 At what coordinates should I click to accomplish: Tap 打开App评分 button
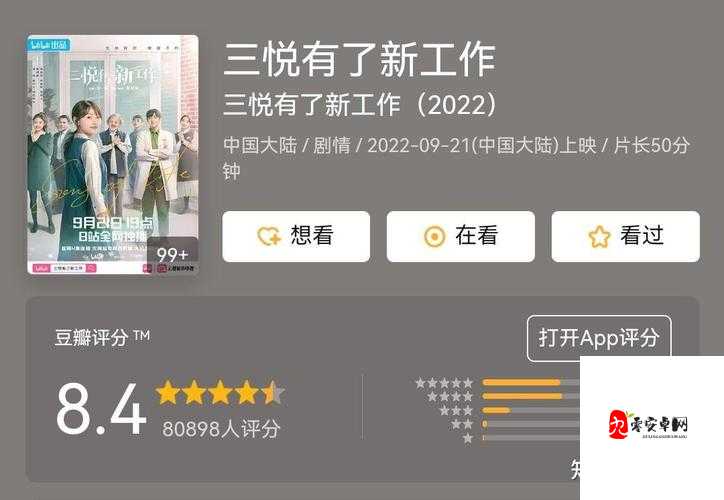click(598, 338)
